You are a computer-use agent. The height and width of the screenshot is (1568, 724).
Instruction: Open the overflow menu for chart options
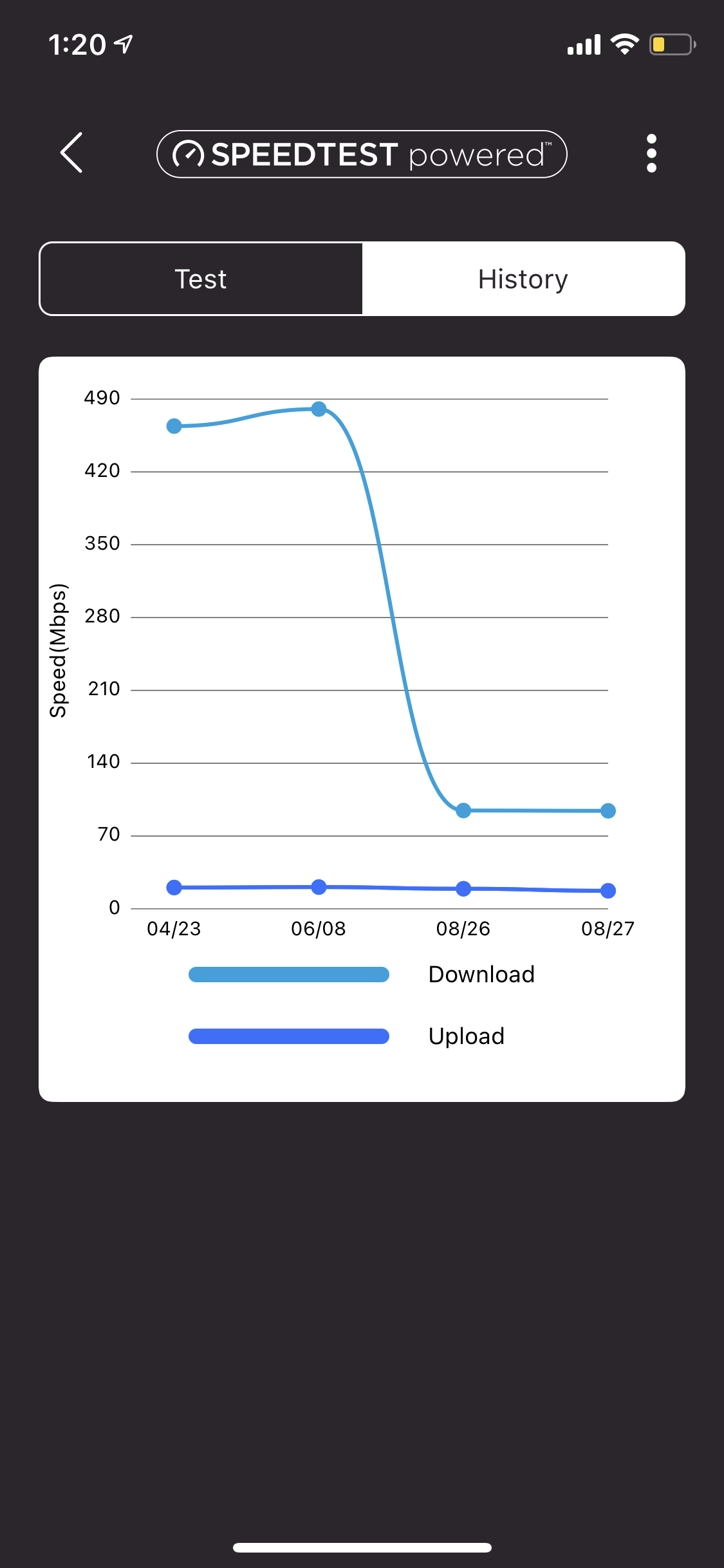click(x=651, y=154)
